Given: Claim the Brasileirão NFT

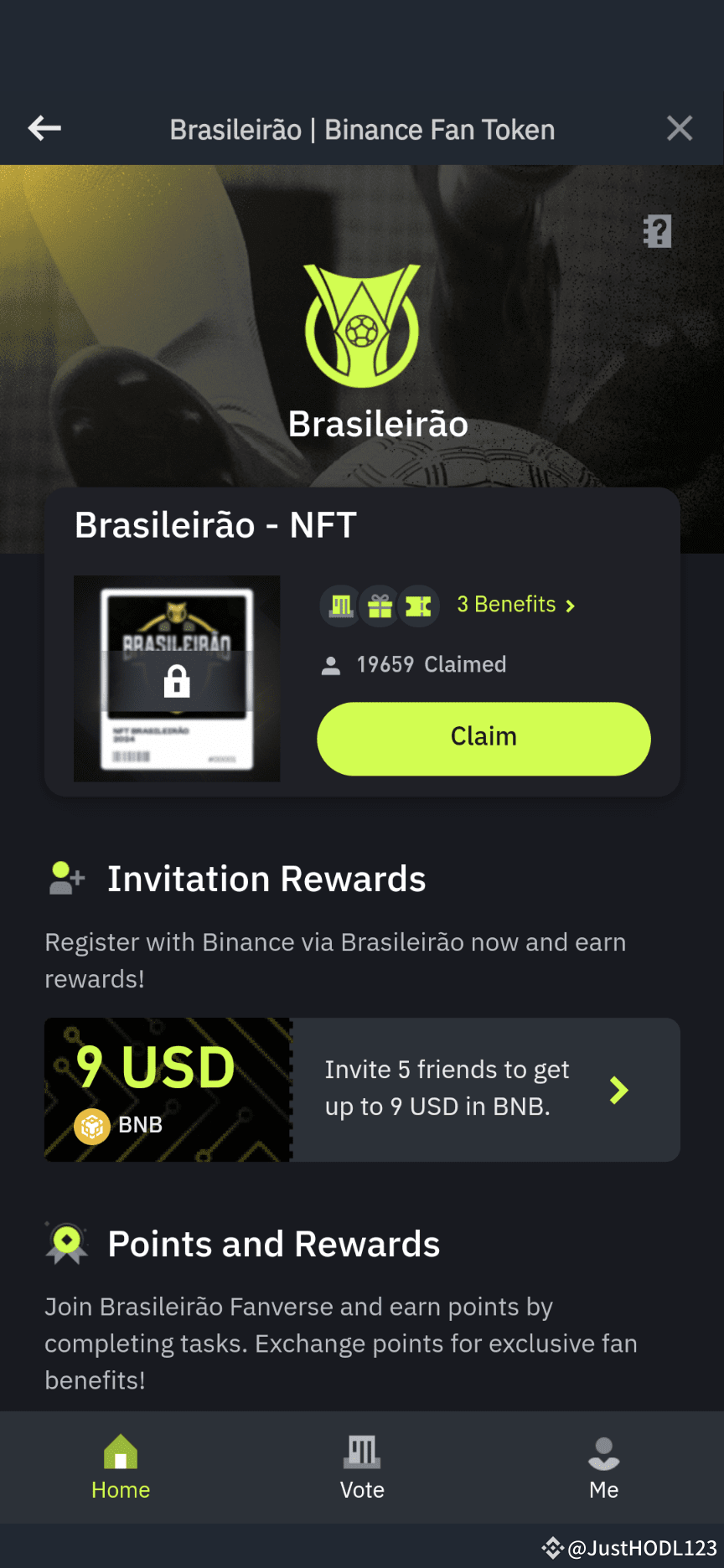Looking at the screenshot, I should pyautogui.click(x=483, y=737).
